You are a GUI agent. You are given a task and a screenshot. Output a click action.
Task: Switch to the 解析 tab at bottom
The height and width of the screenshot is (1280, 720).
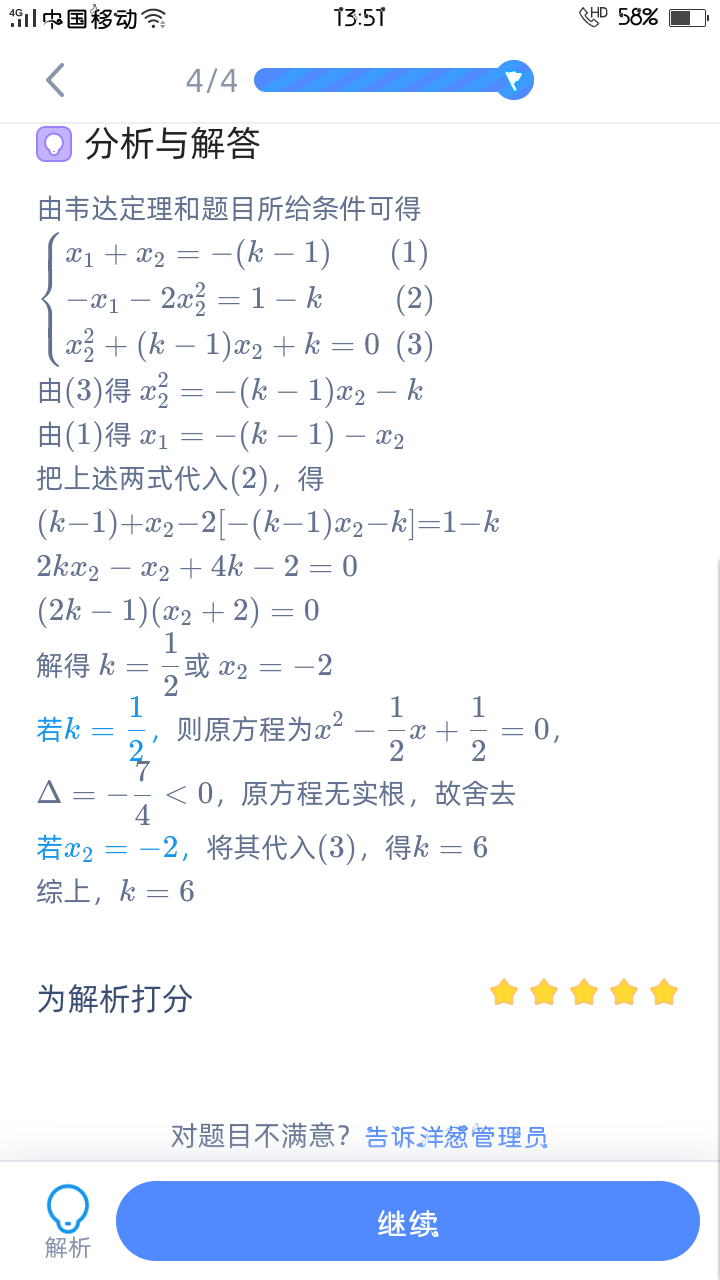tap(66, 1220)
